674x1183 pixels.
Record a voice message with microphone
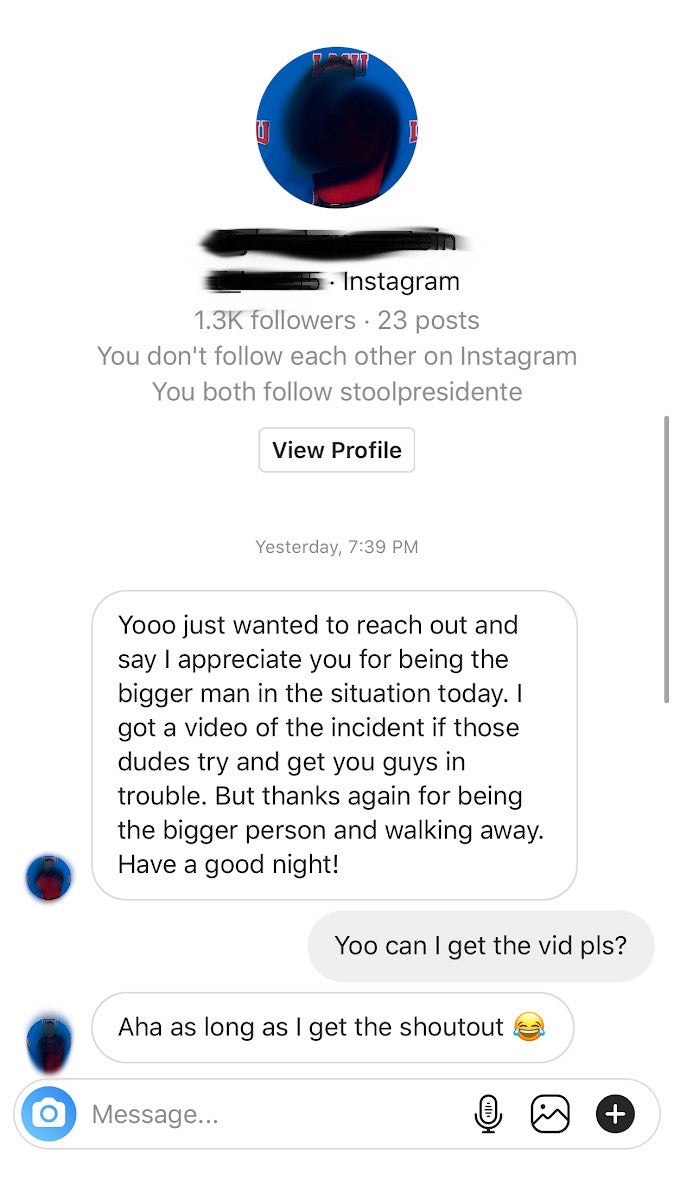(x=488, y=1113)
